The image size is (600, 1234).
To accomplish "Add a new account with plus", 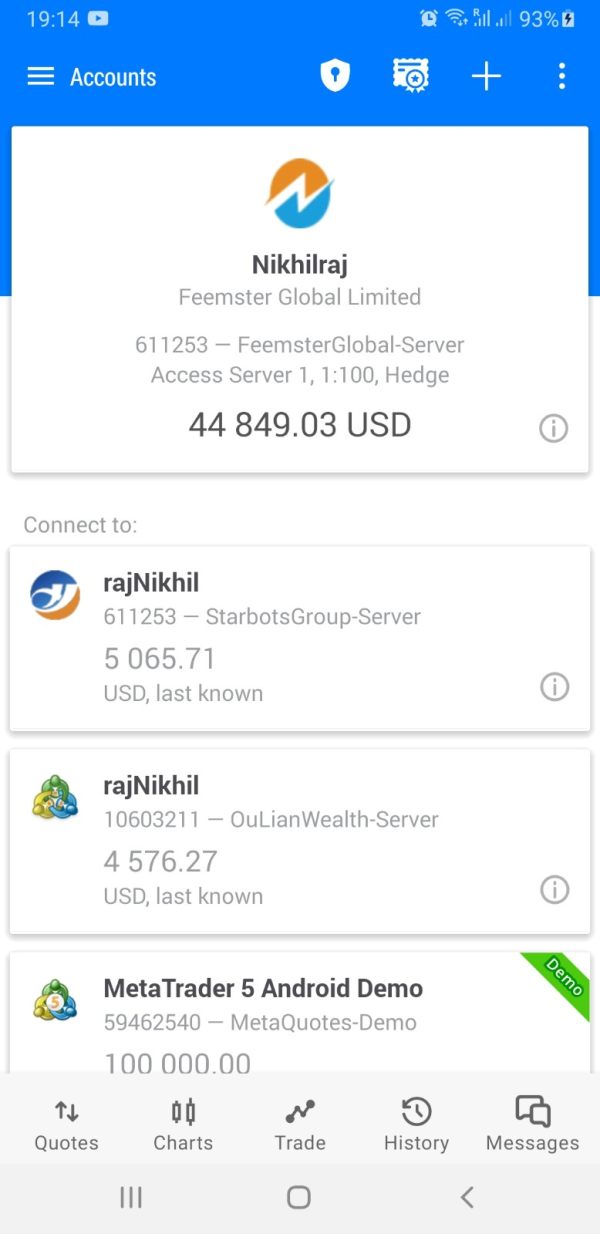I will coord(486,76).
